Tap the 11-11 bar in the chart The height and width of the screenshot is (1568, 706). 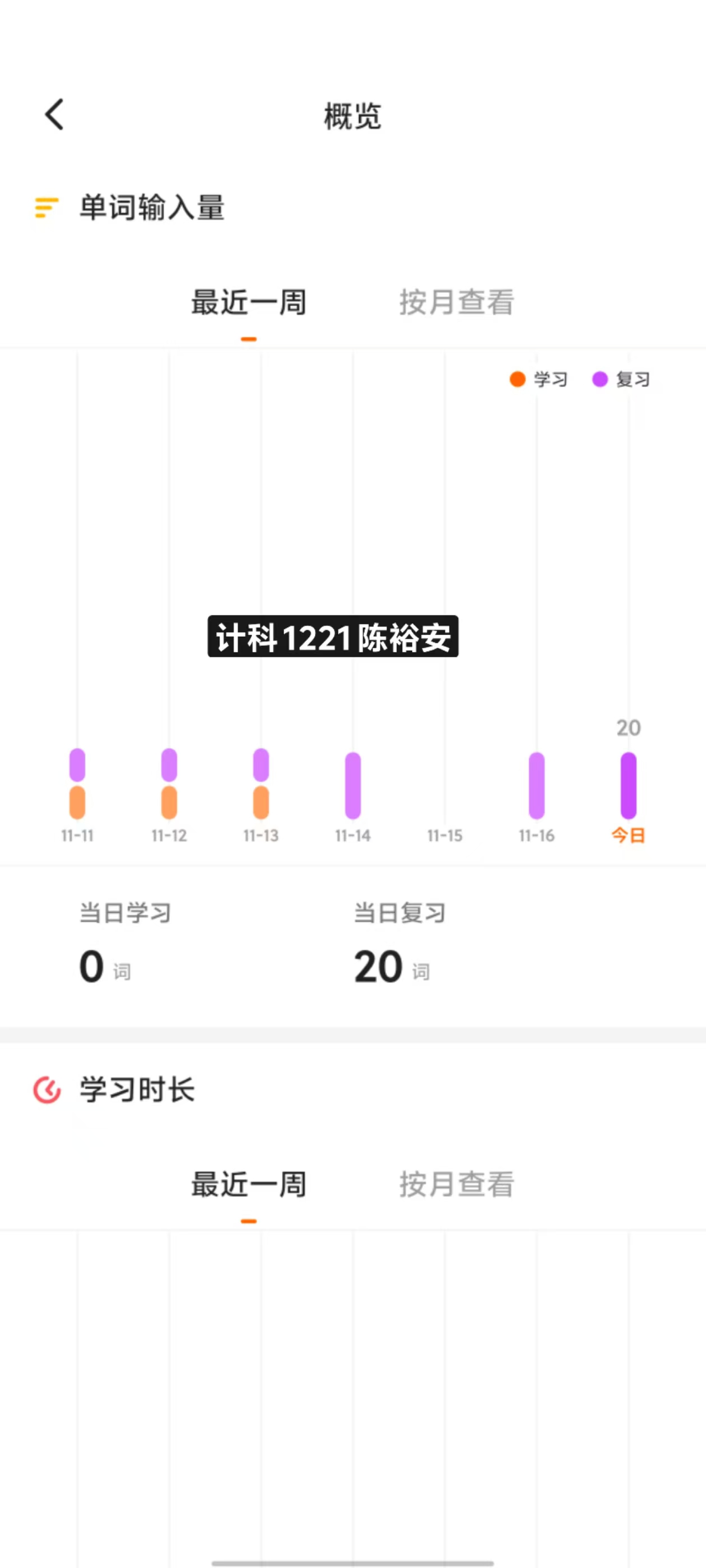(77, 784)
